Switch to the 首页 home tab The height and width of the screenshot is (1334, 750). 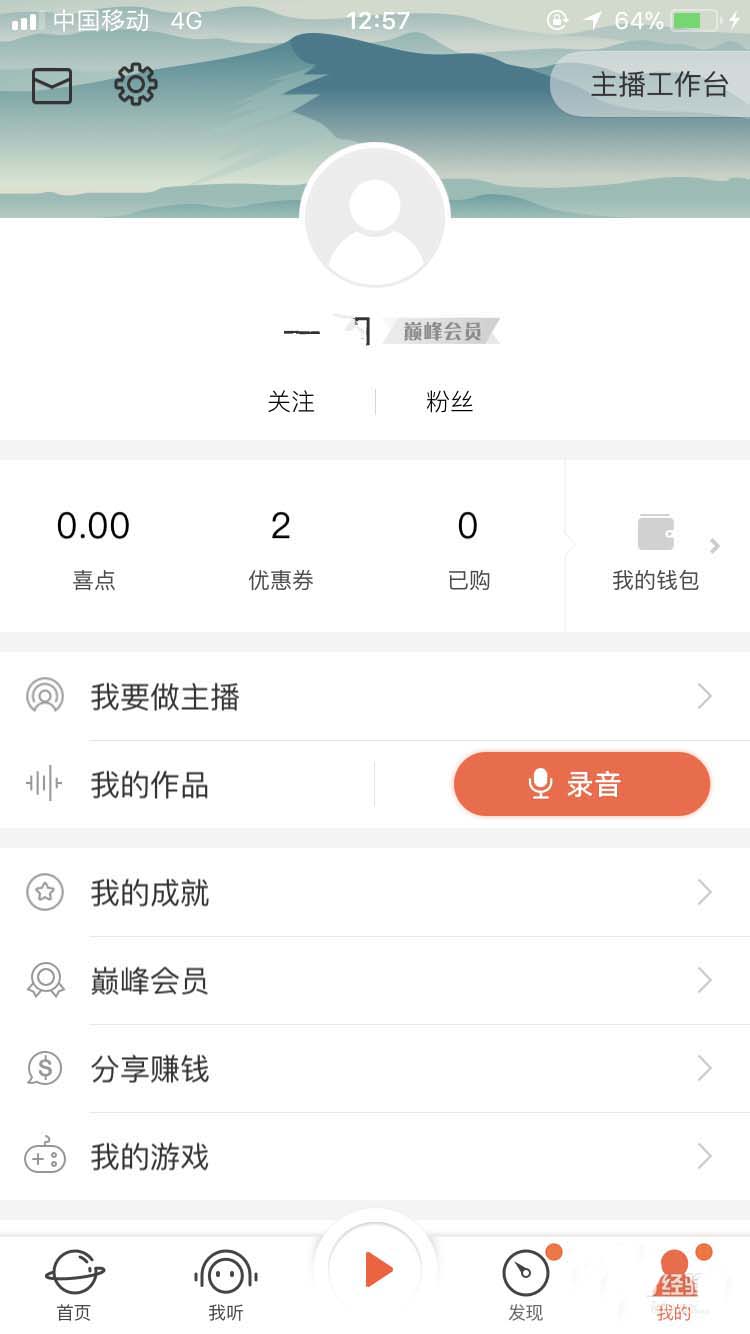[x=74, y=1284]
